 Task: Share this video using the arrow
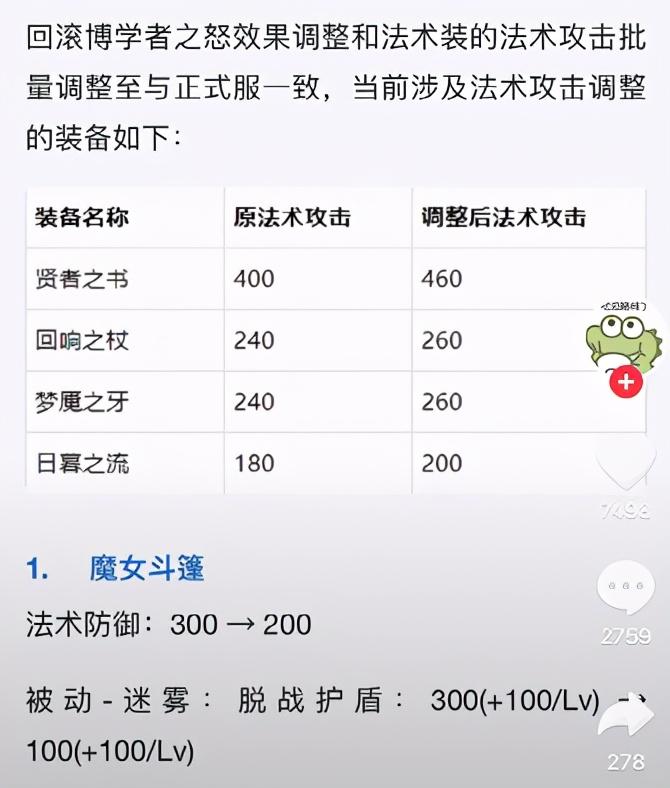coord(625,716)
